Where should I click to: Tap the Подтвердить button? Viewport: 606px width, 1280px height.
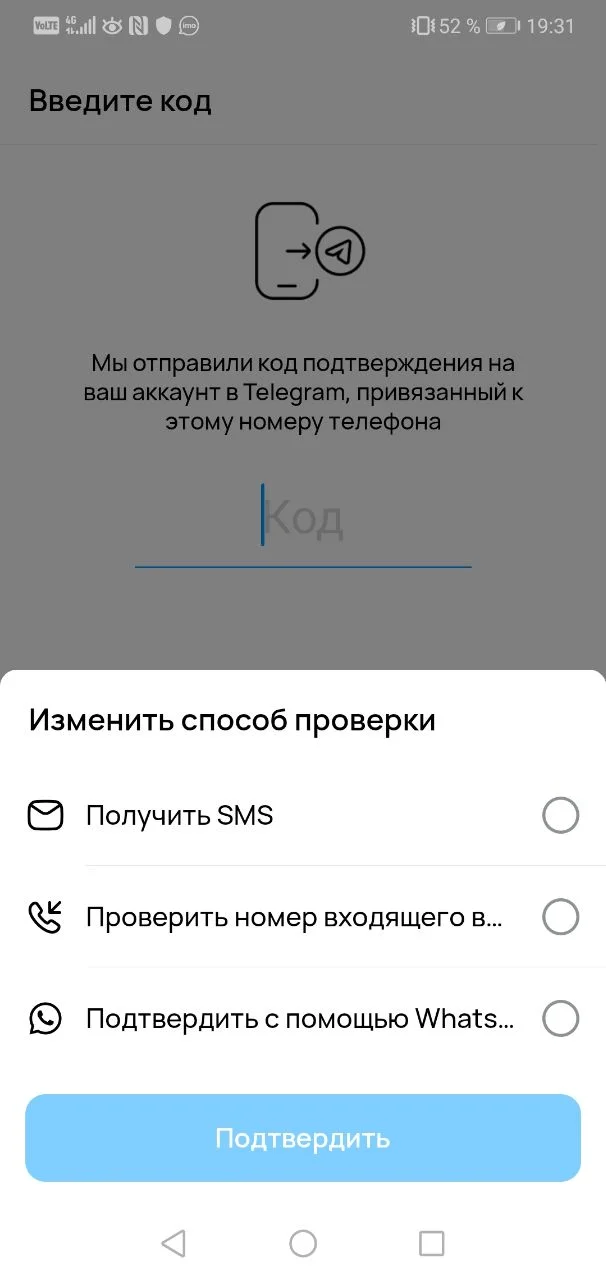click(303, 1138)
